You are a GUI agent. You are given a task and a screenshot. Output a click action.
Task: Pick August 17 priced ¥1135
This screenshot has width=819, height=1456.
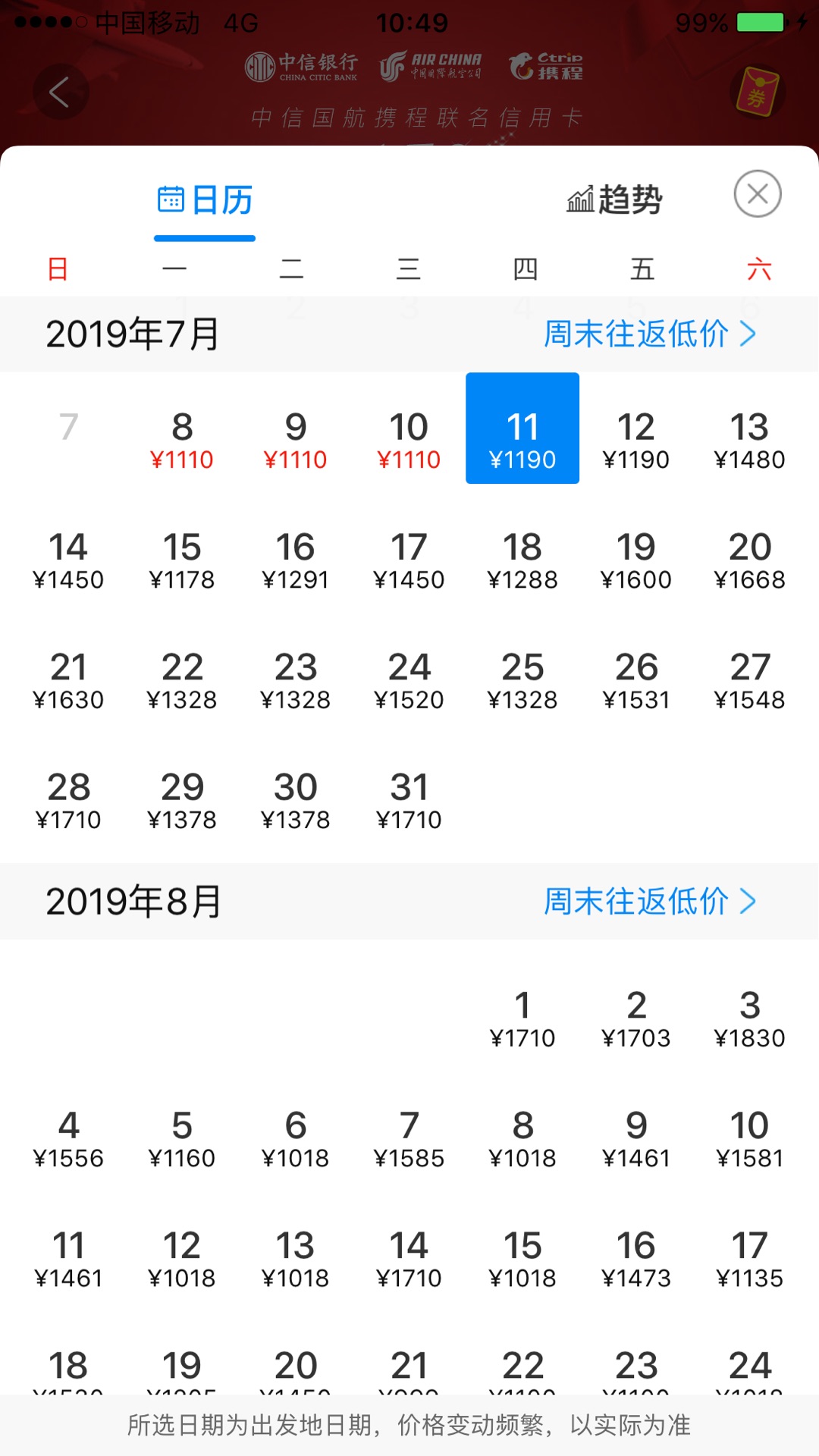pos(750,1259)
